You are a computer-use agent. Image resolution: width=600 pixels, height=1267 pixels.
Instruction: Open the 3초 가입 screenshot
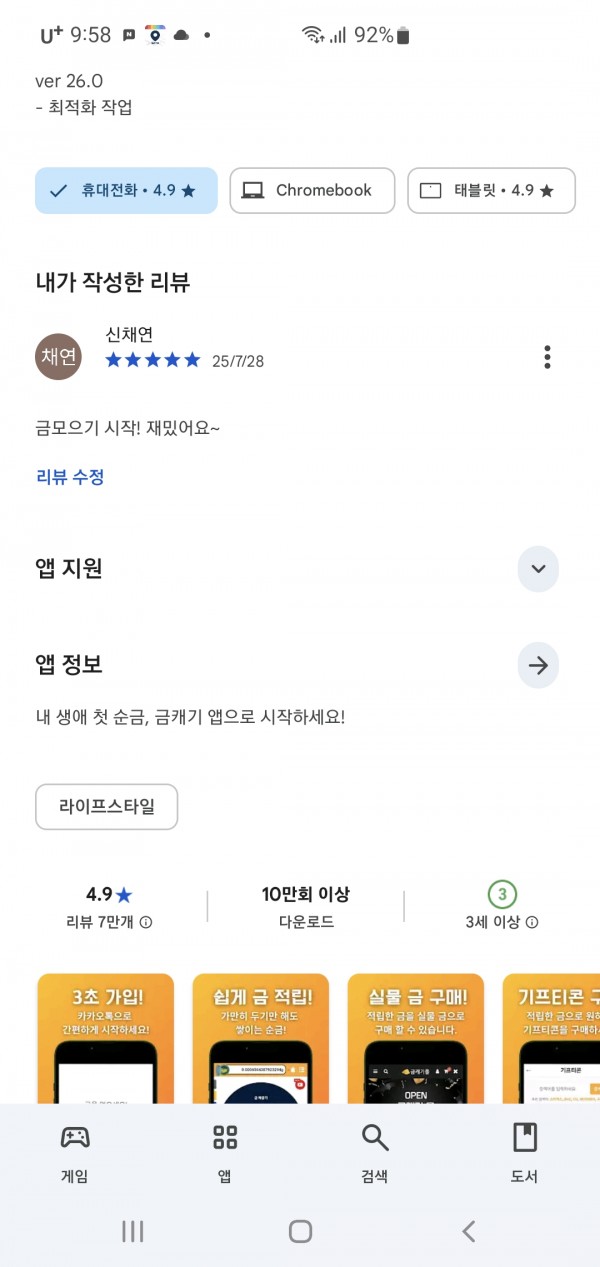click(106, 1038)
